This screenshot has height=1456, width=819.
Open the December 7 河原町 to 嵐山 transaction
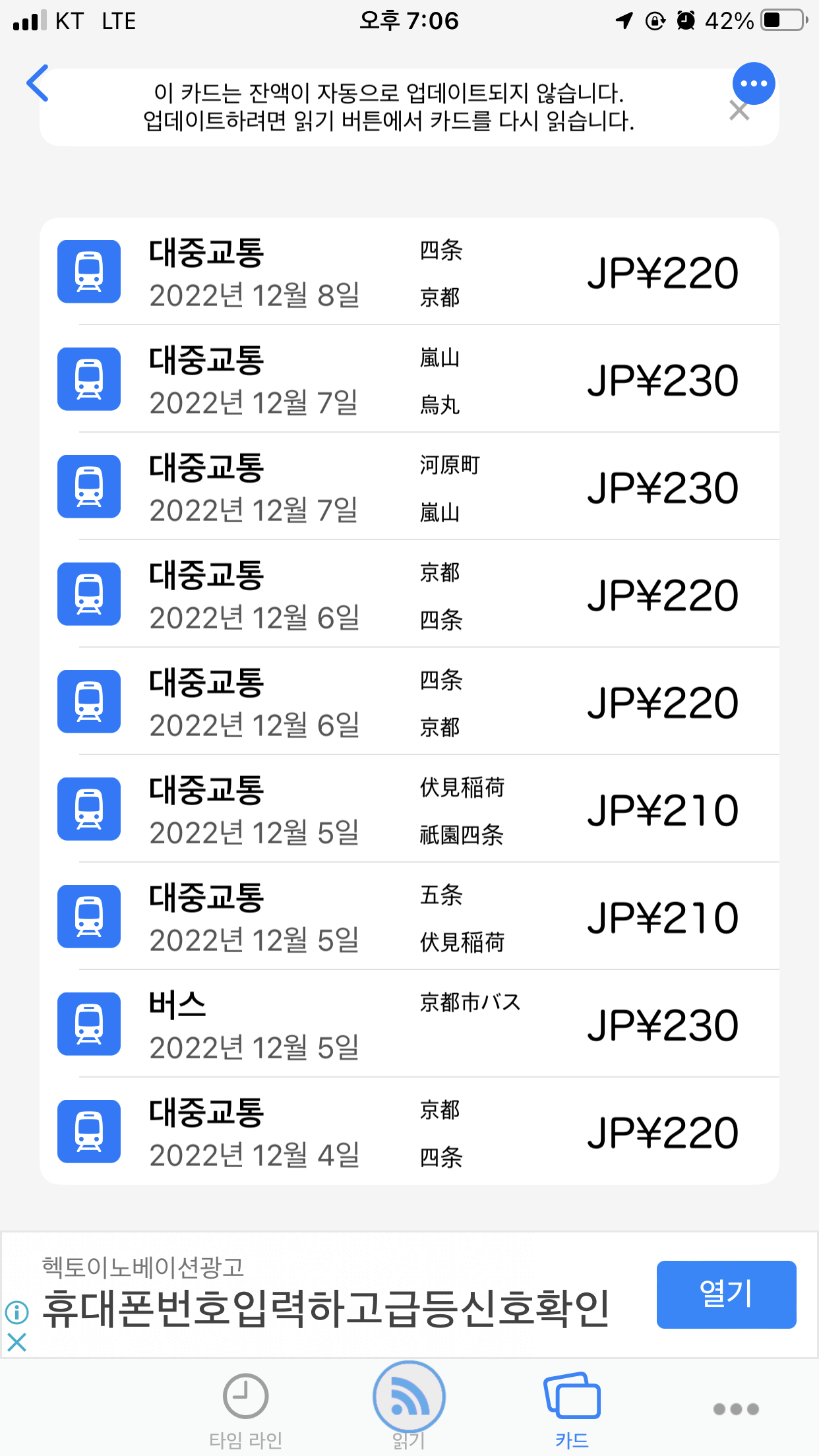409,487
